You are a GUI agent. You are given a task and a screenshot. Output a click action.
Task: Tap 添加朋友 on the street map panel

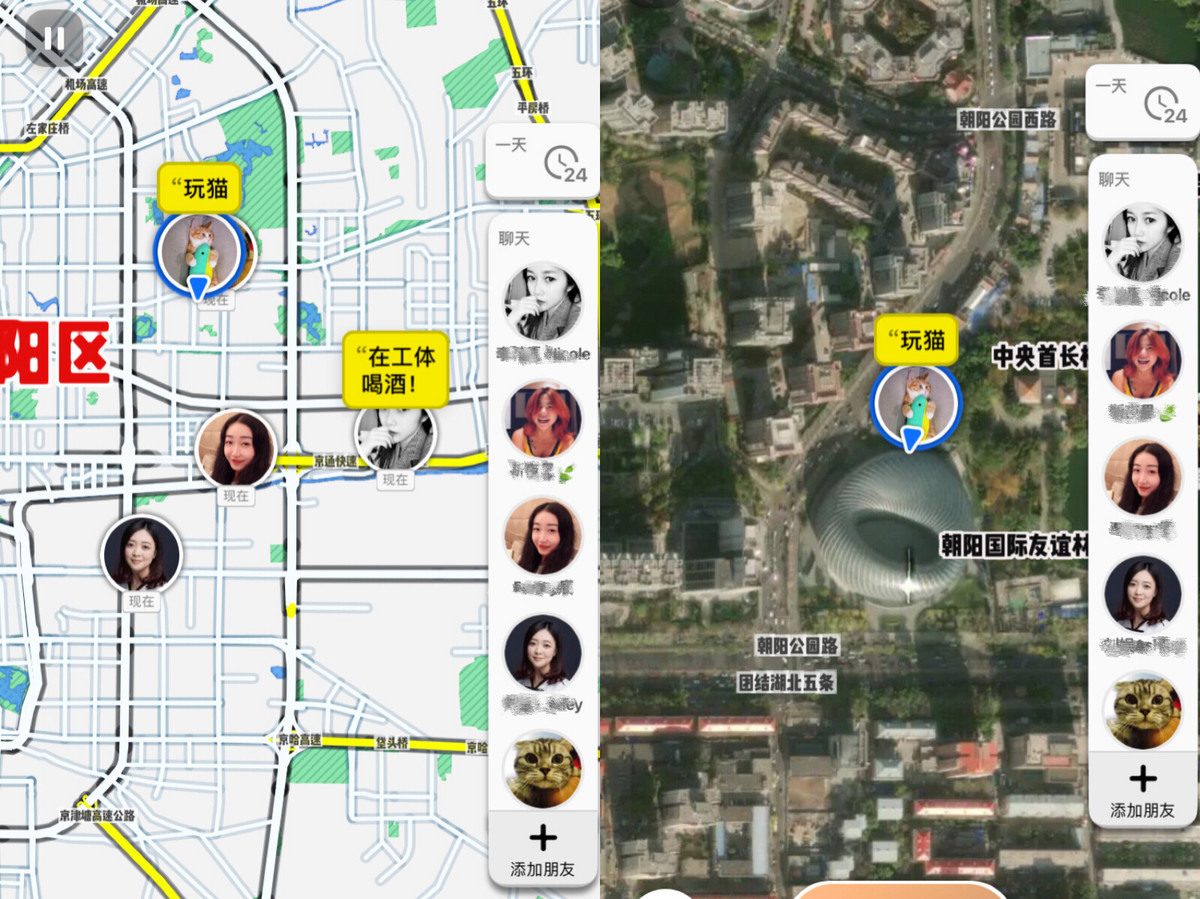[x=542, y=850]
